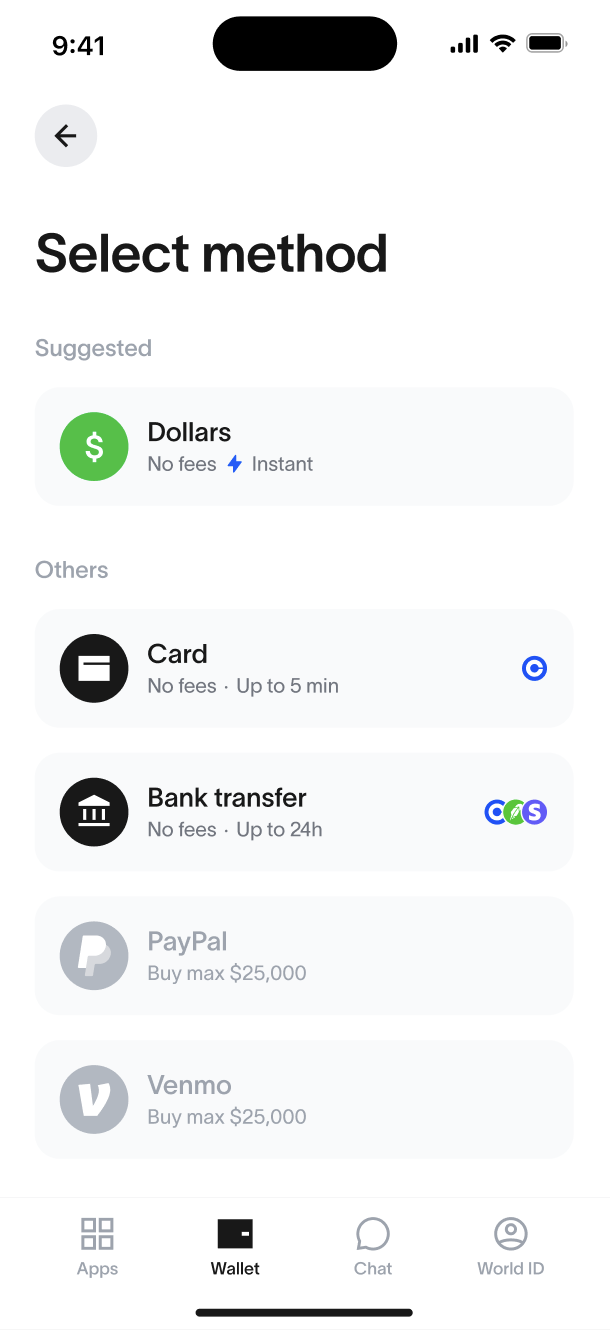Viewport: 610px width, 1330px height.
Task: Open the World ID tab
Action: [x=511, y=1247]
